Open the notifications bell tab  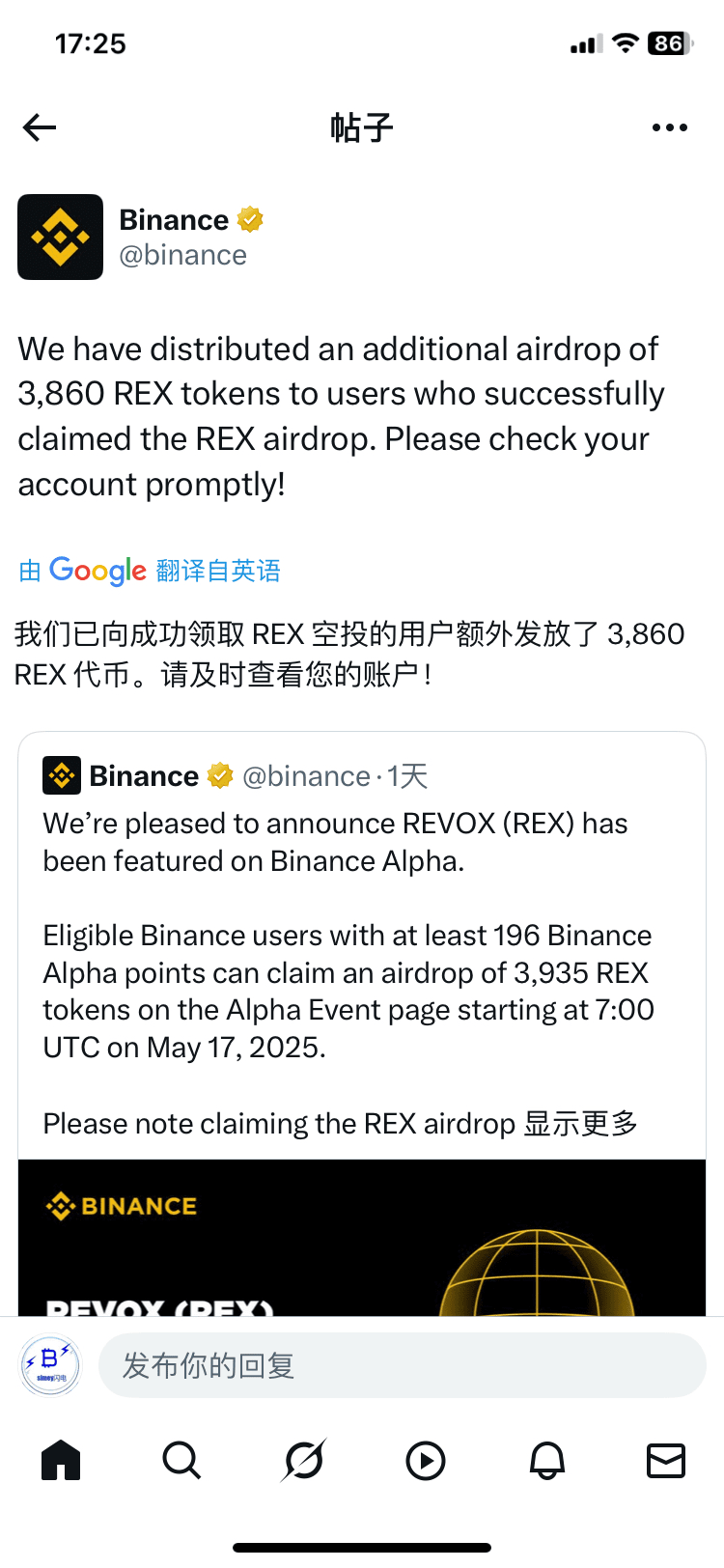pyautogui.click(x=547, y=1461)
